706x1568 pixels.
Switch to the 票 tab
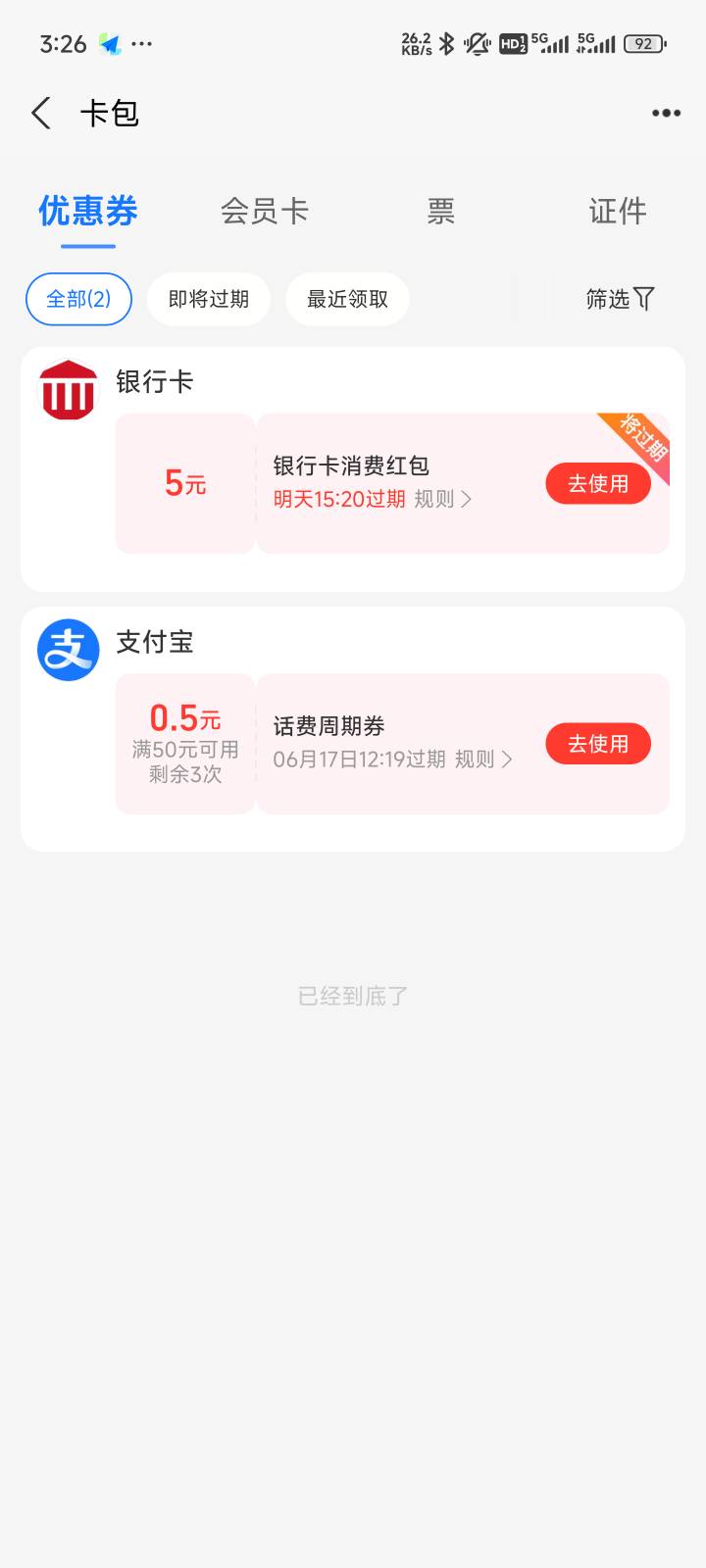[441, 211]
